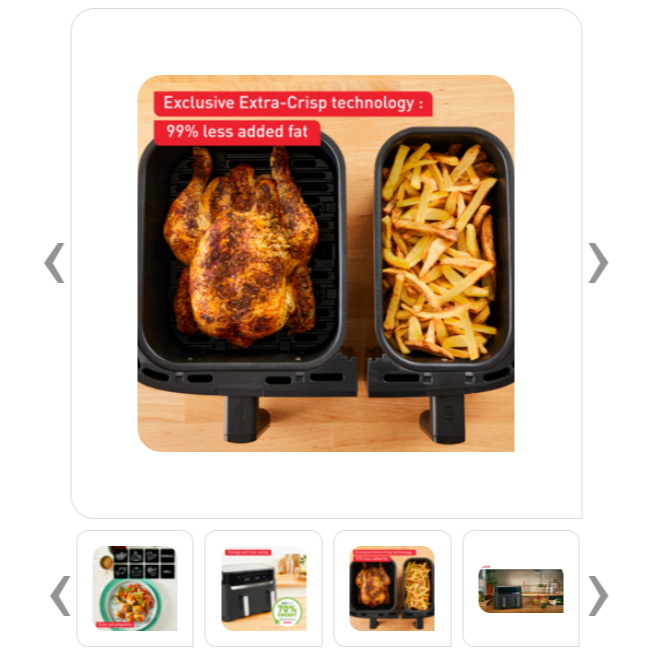Open the main chicken and fries image
This screenshot has width=669, height=669.
coord(326,263)
